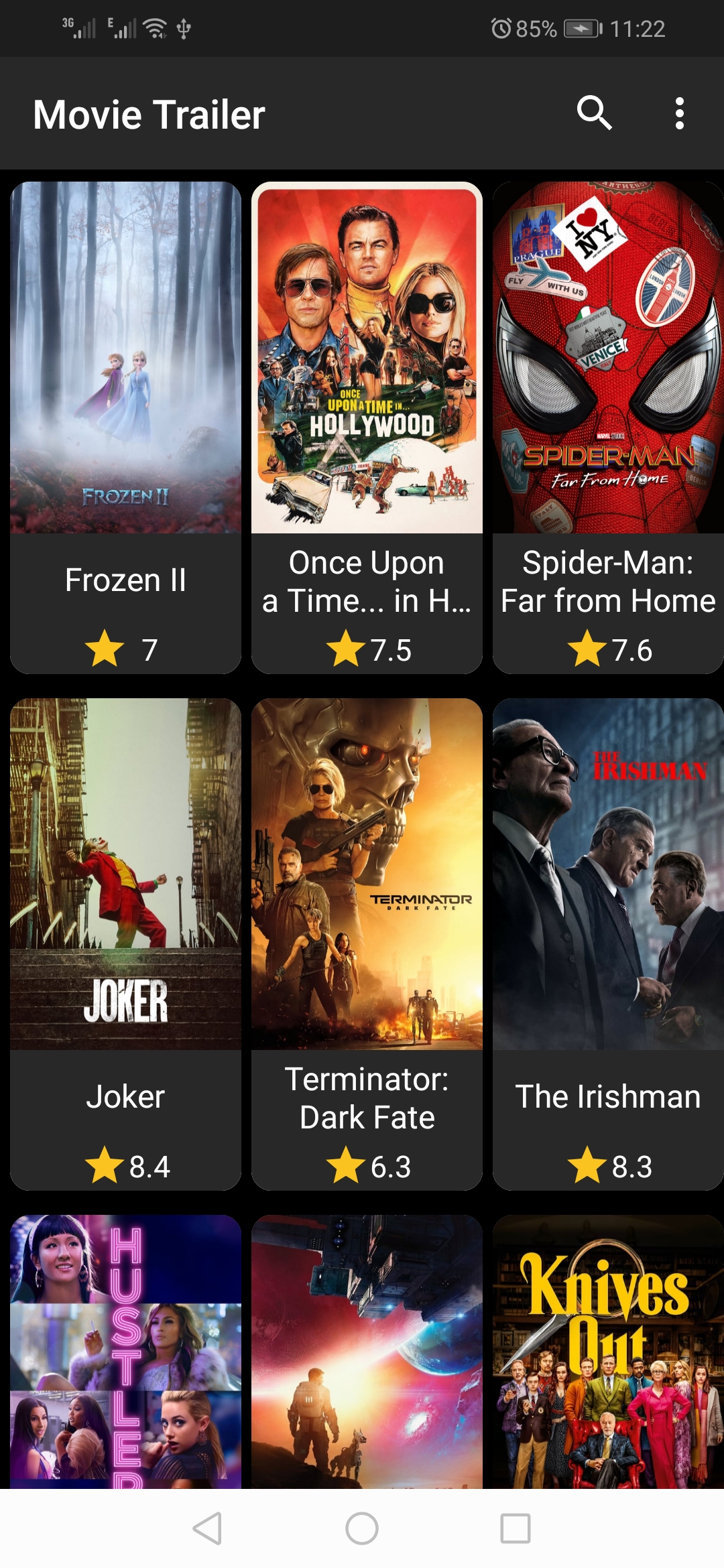
Task: Select the Terminator: Dark Fate card
Action: pos(367,943)
